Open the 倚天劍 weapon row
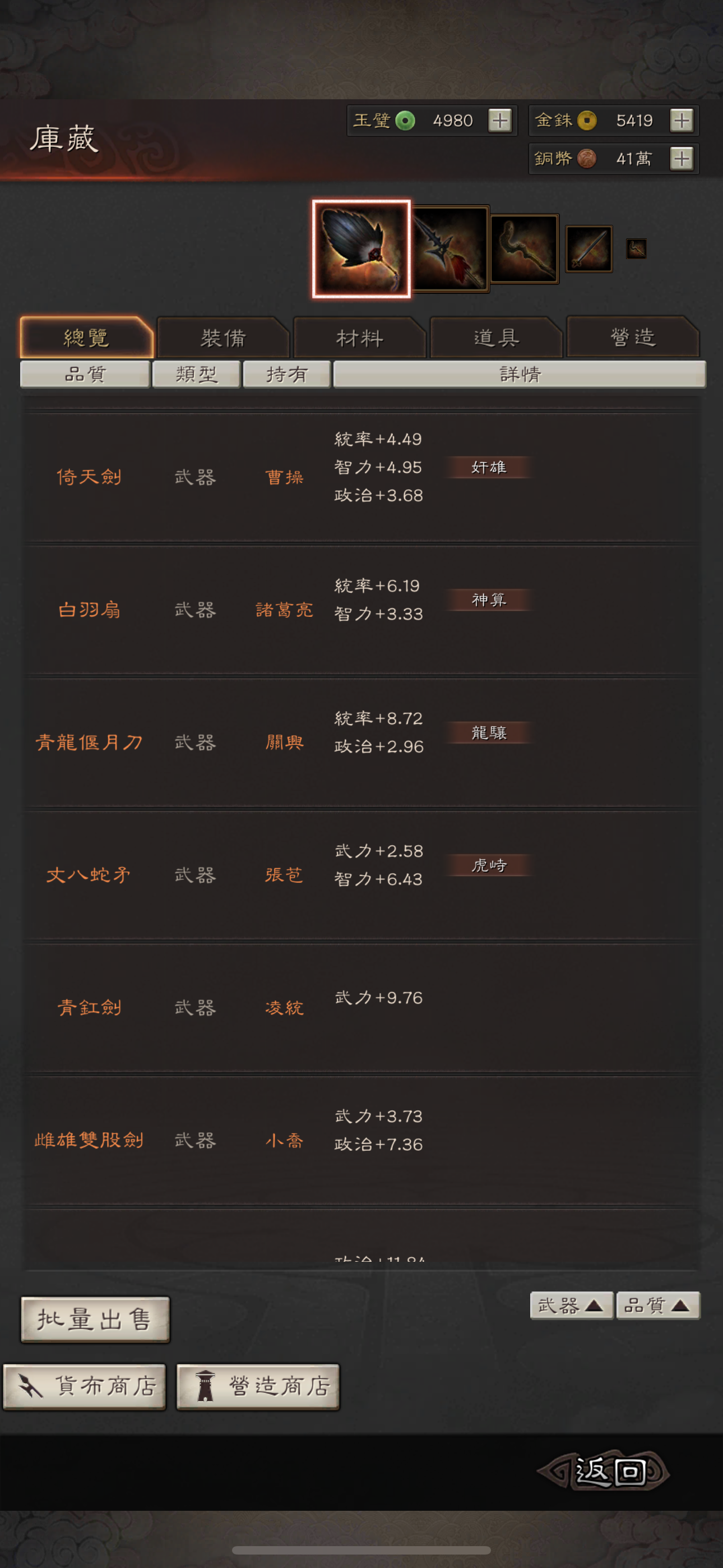723x1568 pixels. (90, 477)
